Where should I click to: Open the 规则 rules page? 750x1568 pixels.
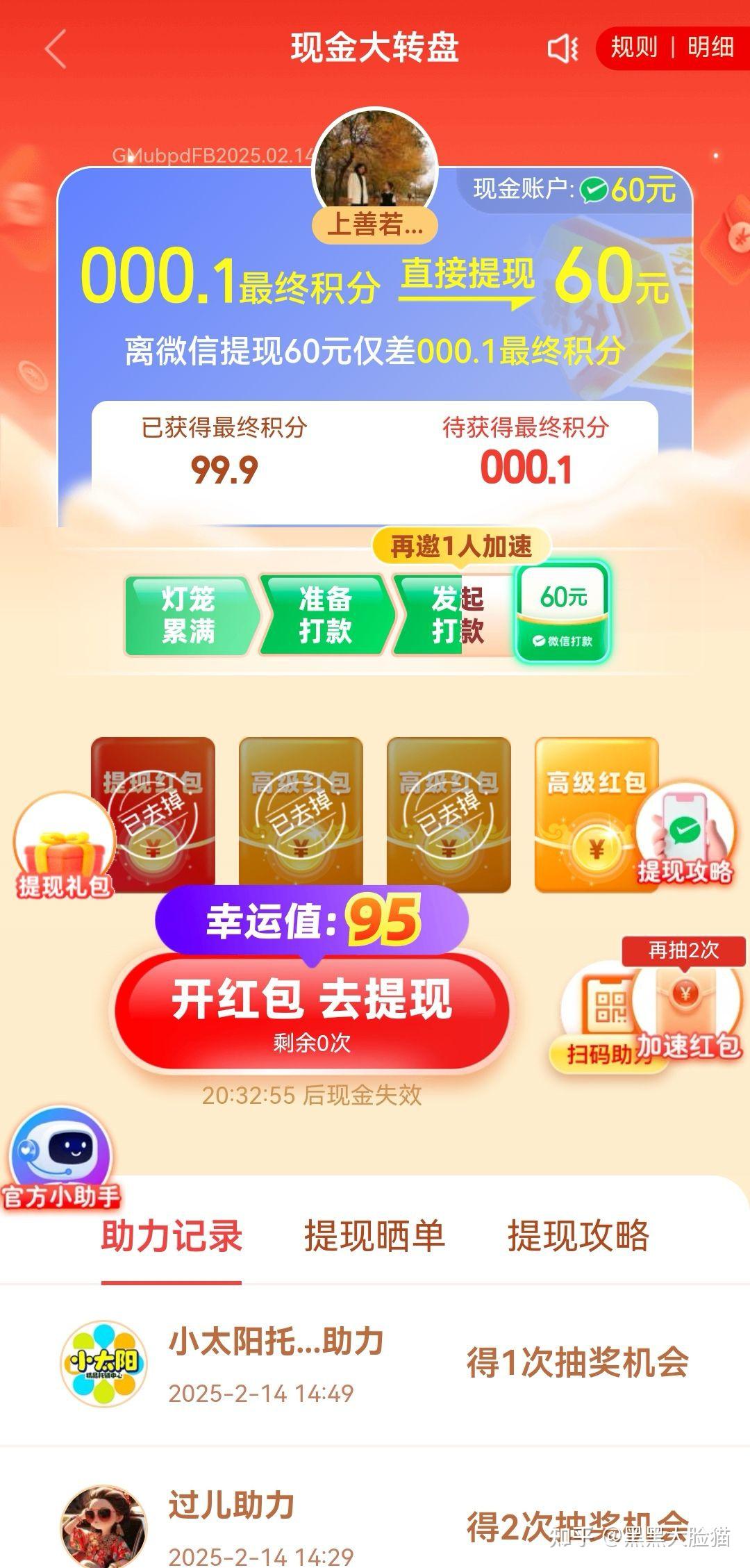(x=633, y=47)
